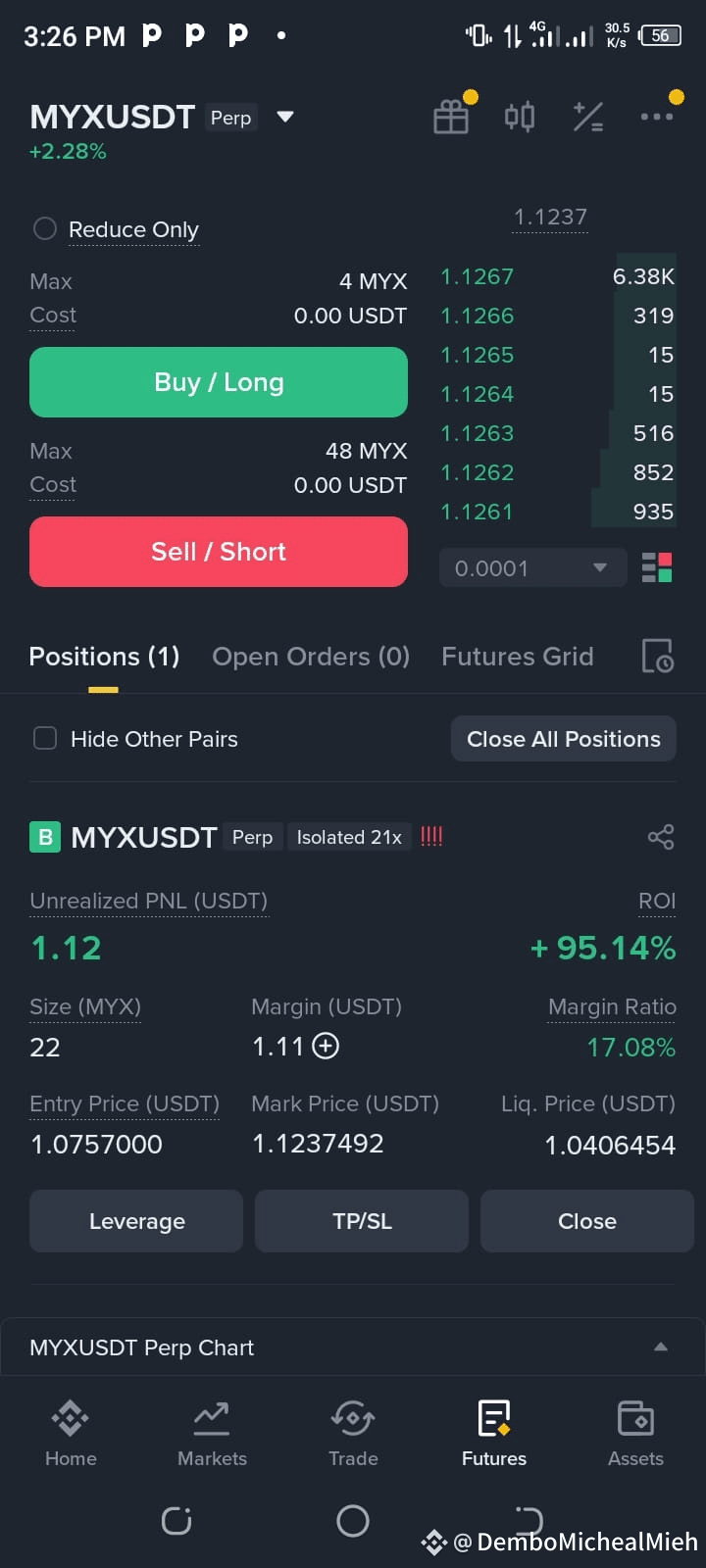Tap the Buy / Long button
Screen dimensions: 706x1568
click(219, 382)
